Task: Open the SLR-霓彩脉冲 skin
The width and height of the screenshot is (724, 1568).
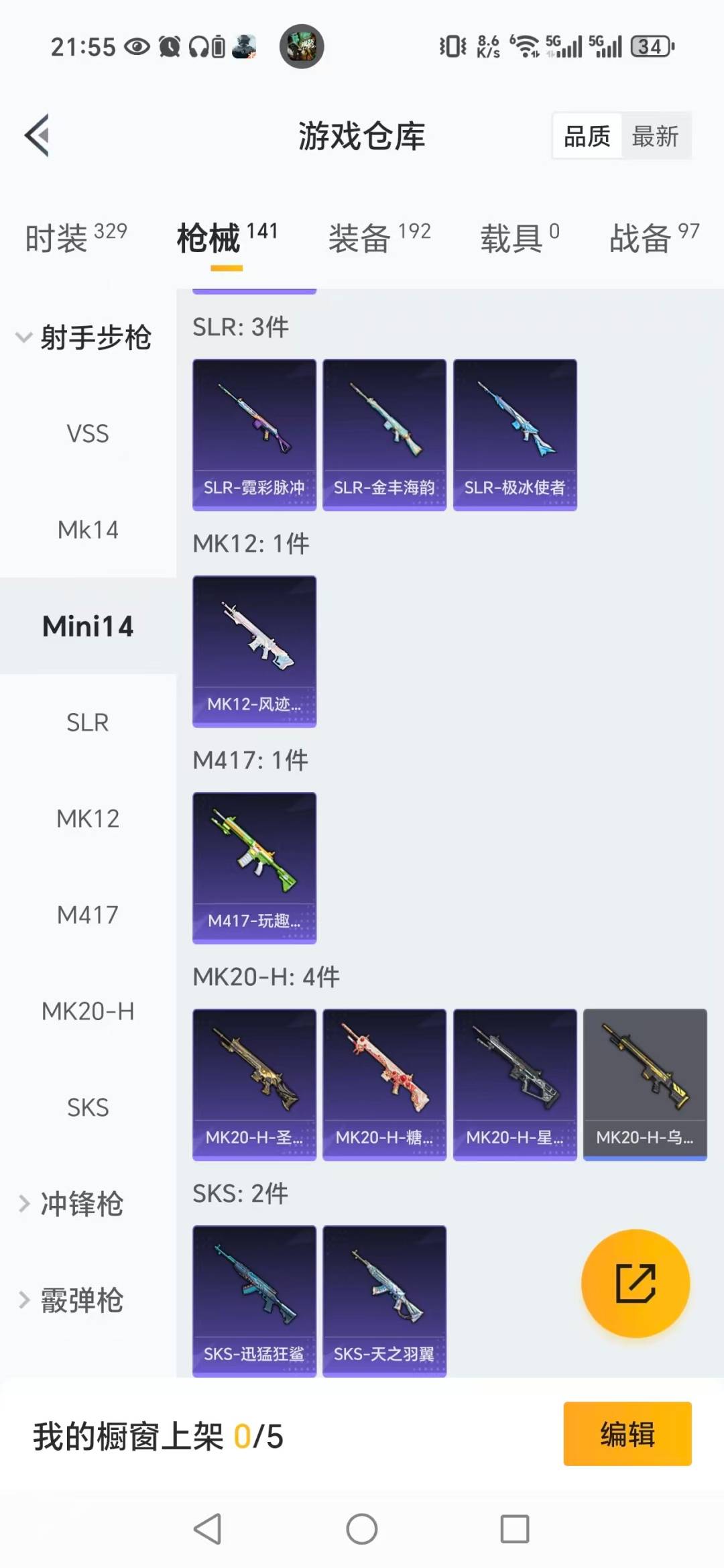Action: pos(254,435)
